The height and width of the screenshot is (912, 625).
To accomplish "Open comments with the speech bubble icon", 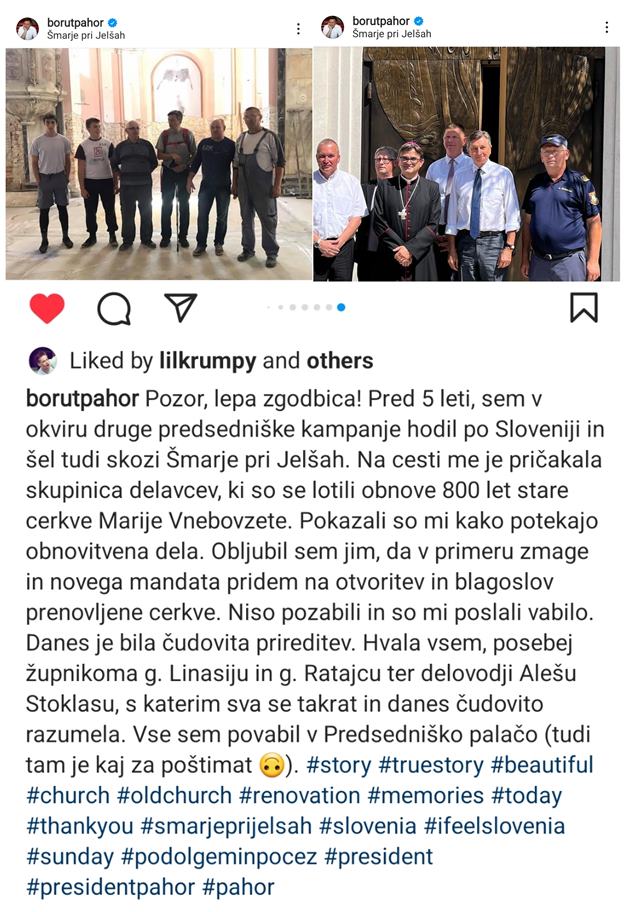I will [x=114, y=308].
